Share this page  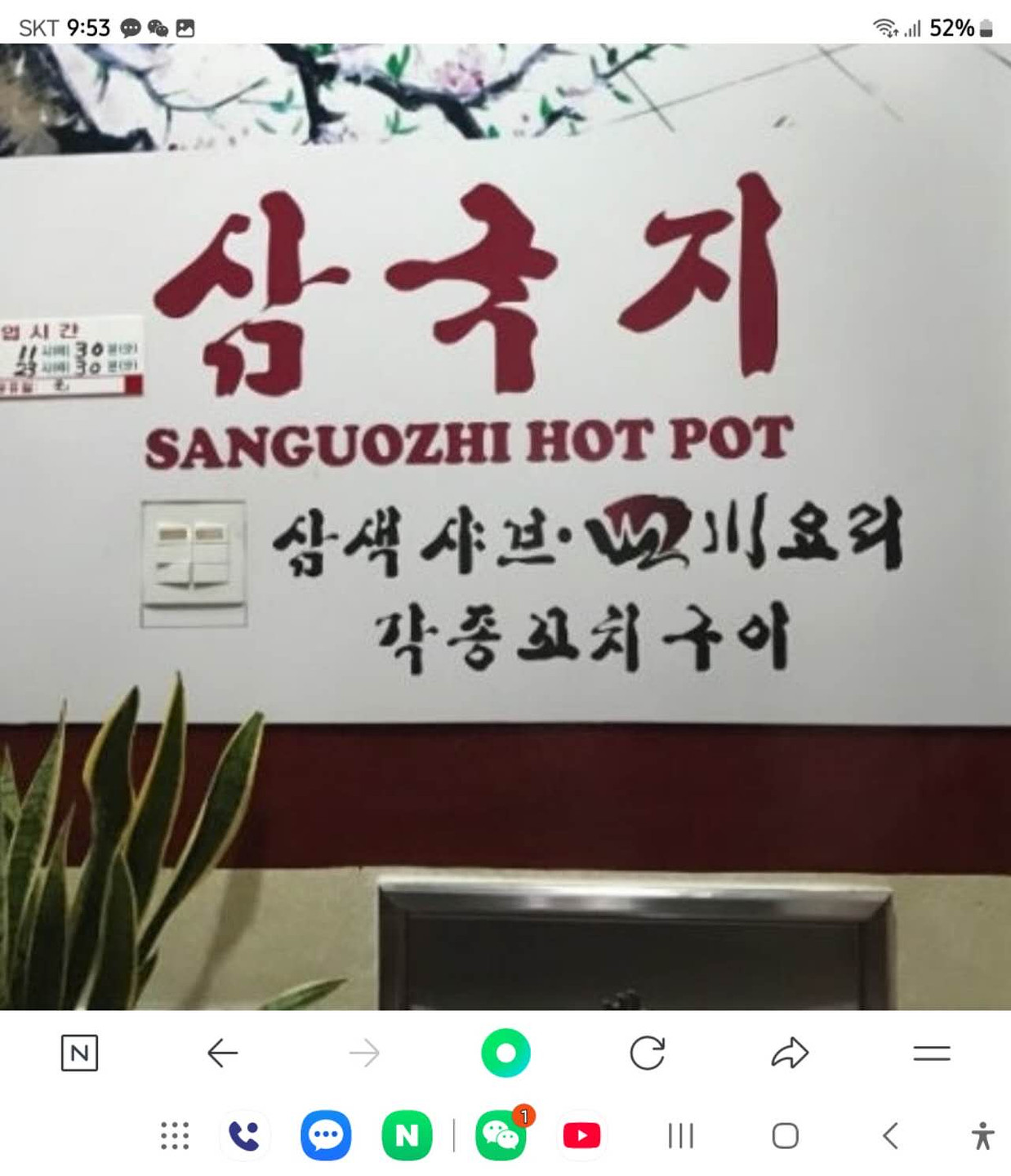coord(790,1053)
